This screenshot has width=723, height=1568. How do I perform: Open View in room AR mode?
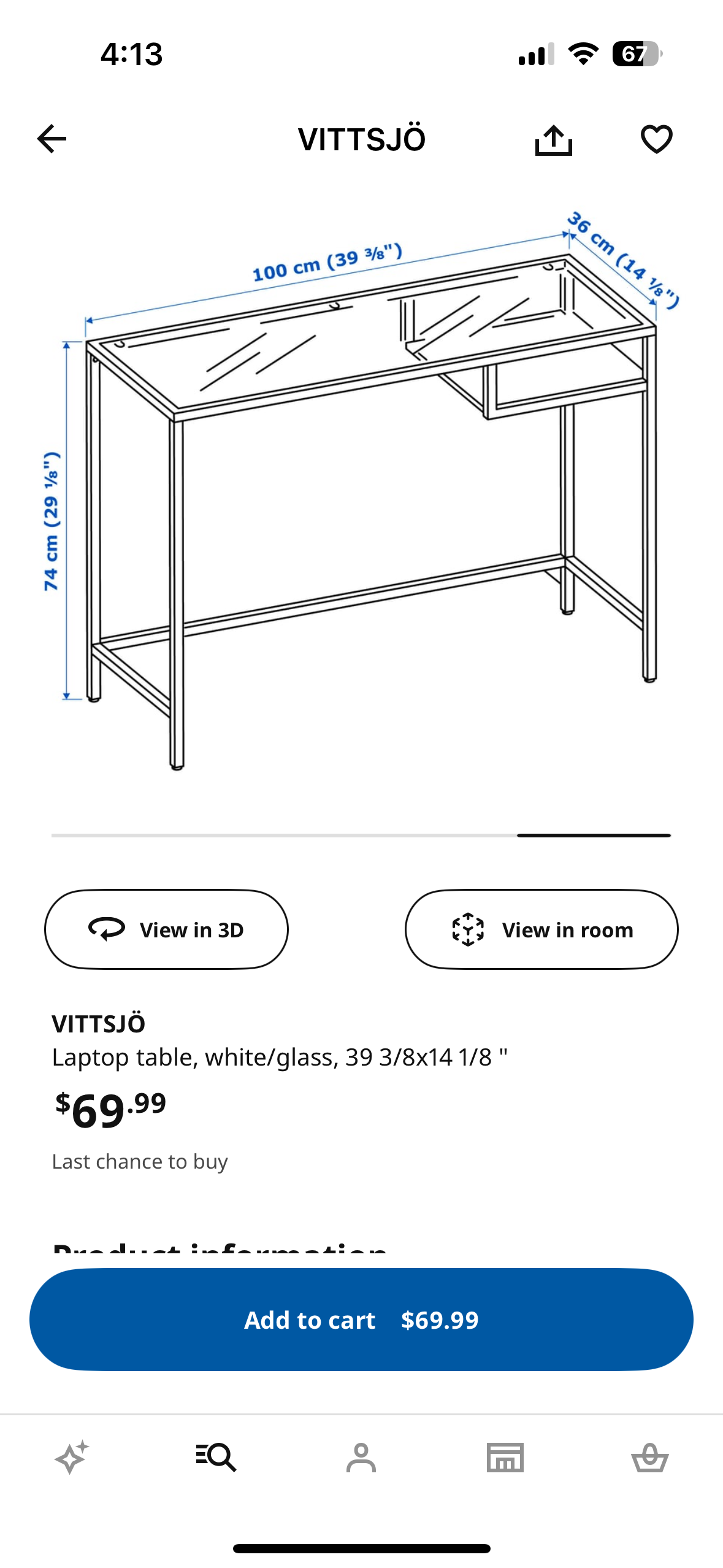click(541, 929)
